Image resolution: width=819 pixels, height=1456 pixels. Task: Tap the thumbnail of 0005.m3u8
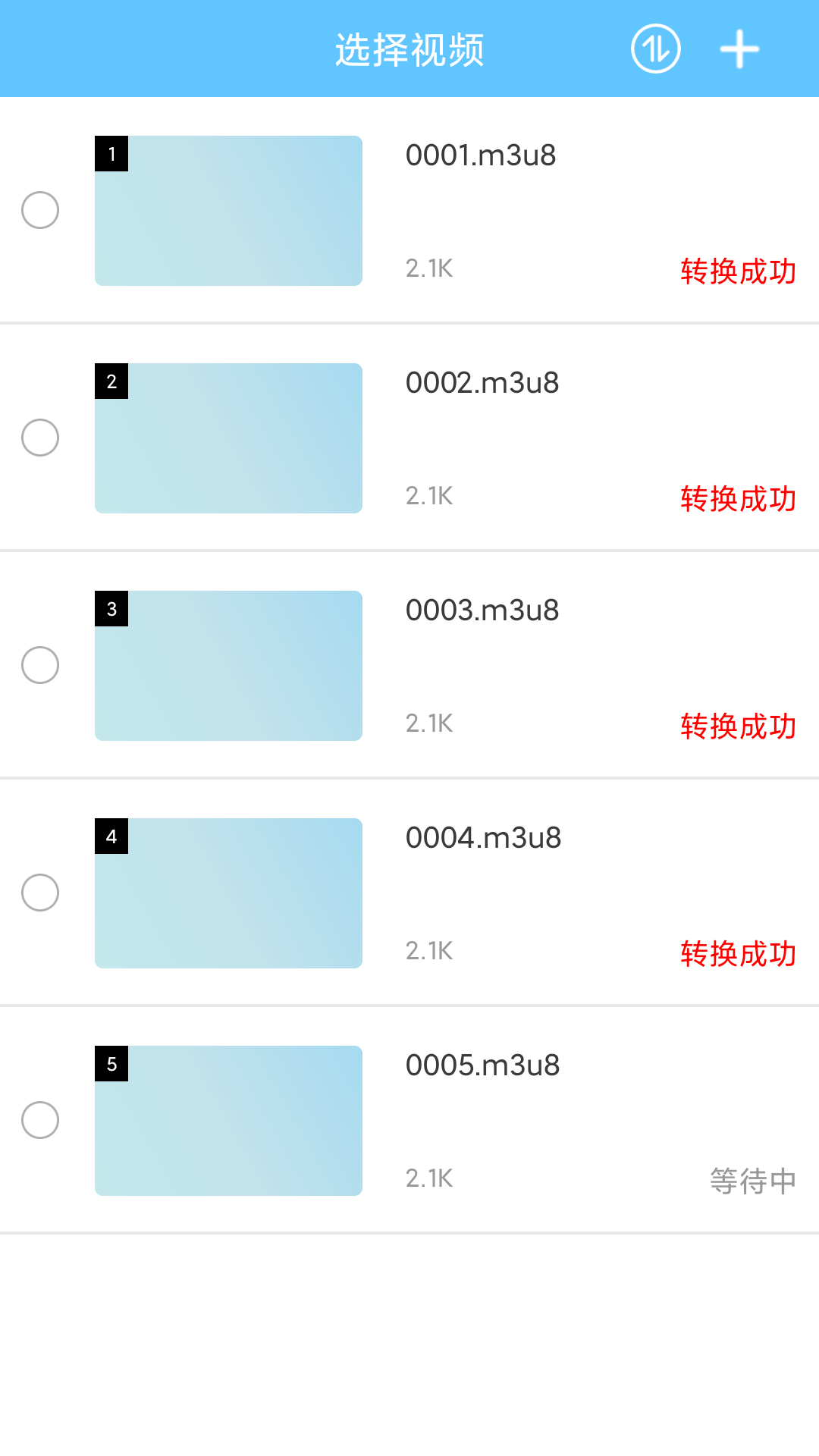click(227, 1120)
